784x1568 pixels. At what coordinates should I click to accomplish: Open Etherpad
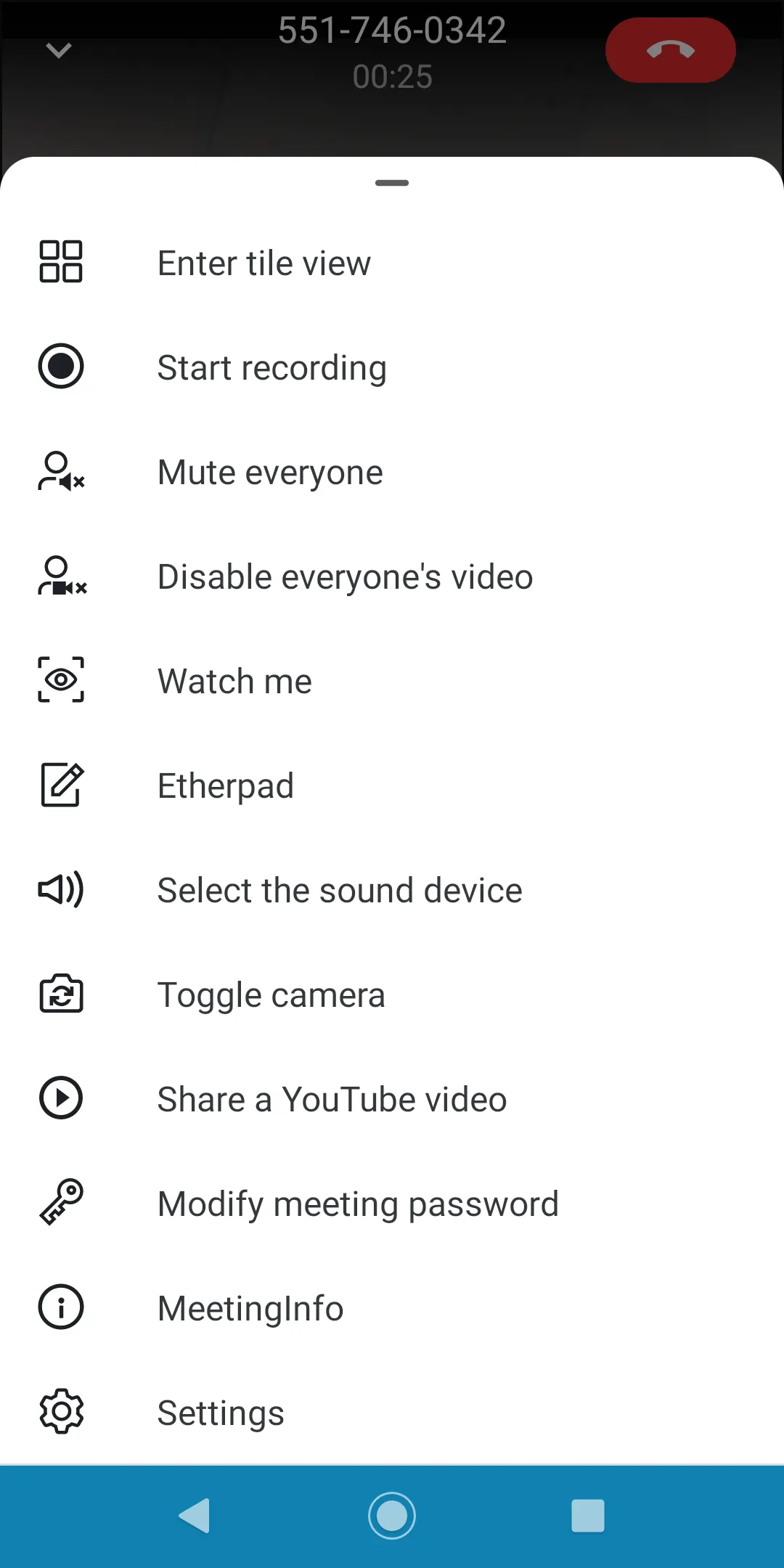coord(226,786)
